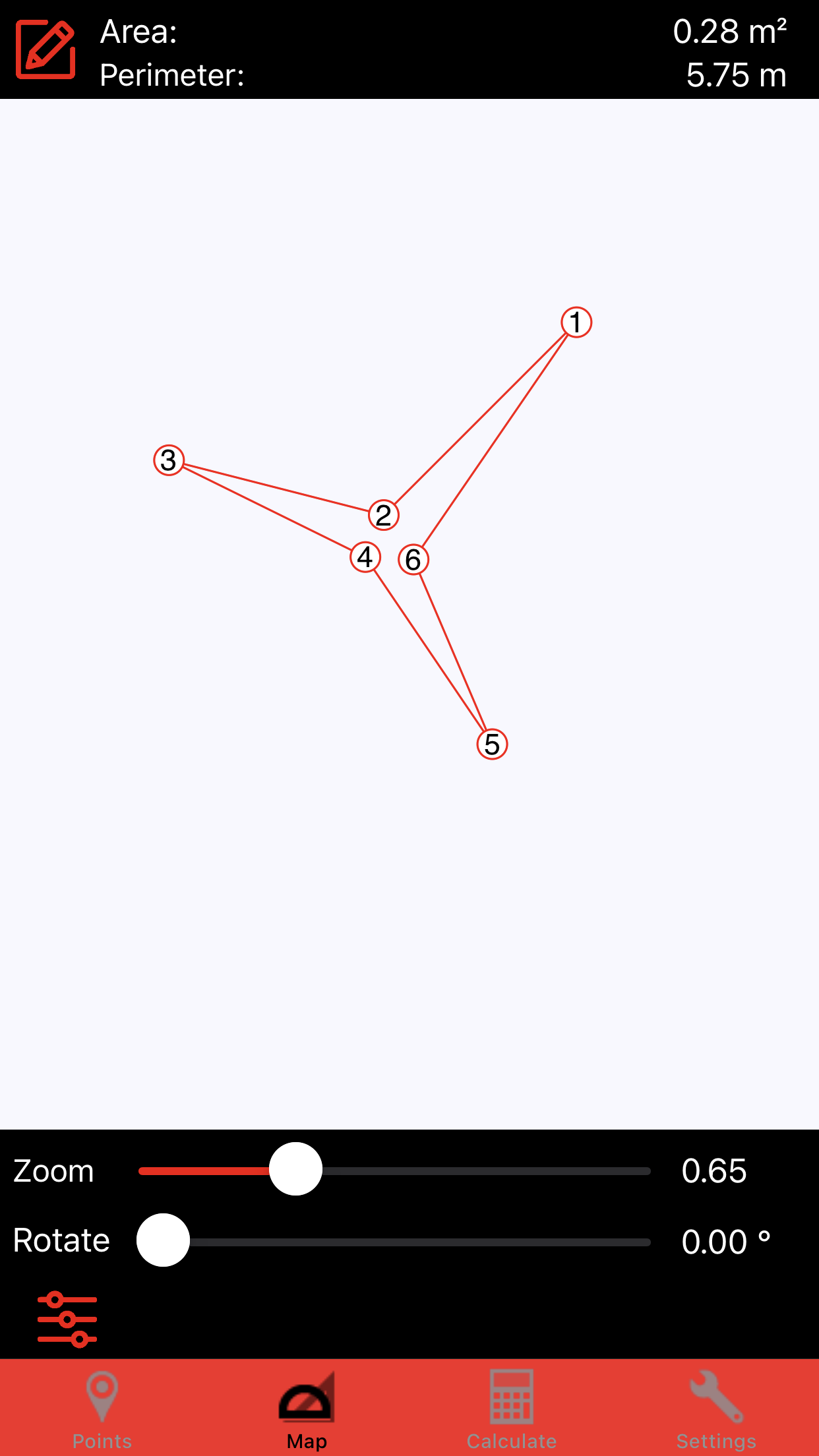Image resolution: width=819 pixels, height=1456 pixels.
Task: Tap the Zoom slider handle
Action: [295, 1169]
